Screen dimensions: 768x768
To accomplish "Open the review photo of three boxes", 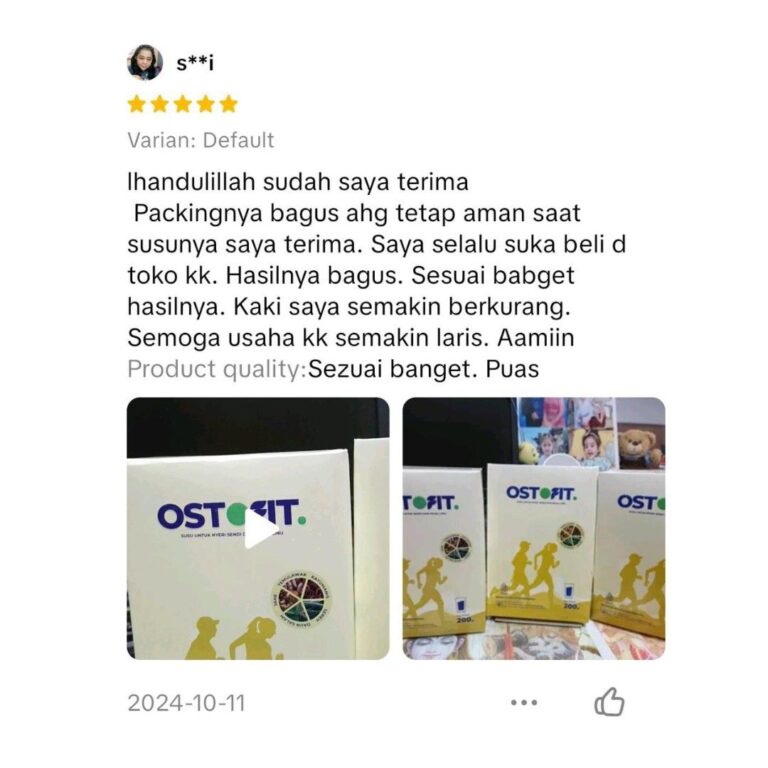I will [x=534, y=528].
